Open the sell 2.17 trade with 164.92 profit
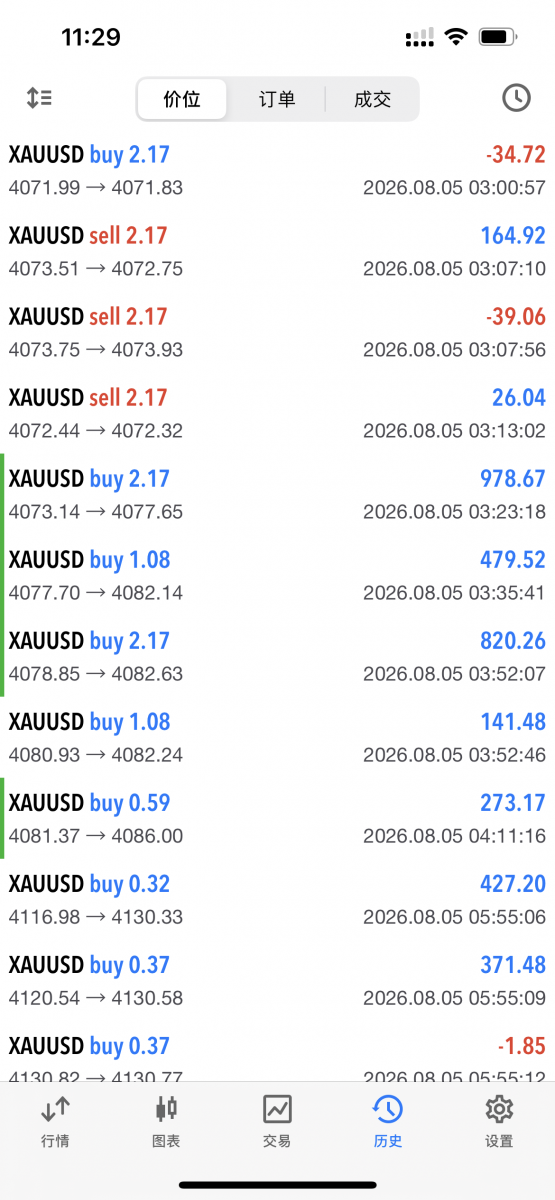 pos(277,251)
